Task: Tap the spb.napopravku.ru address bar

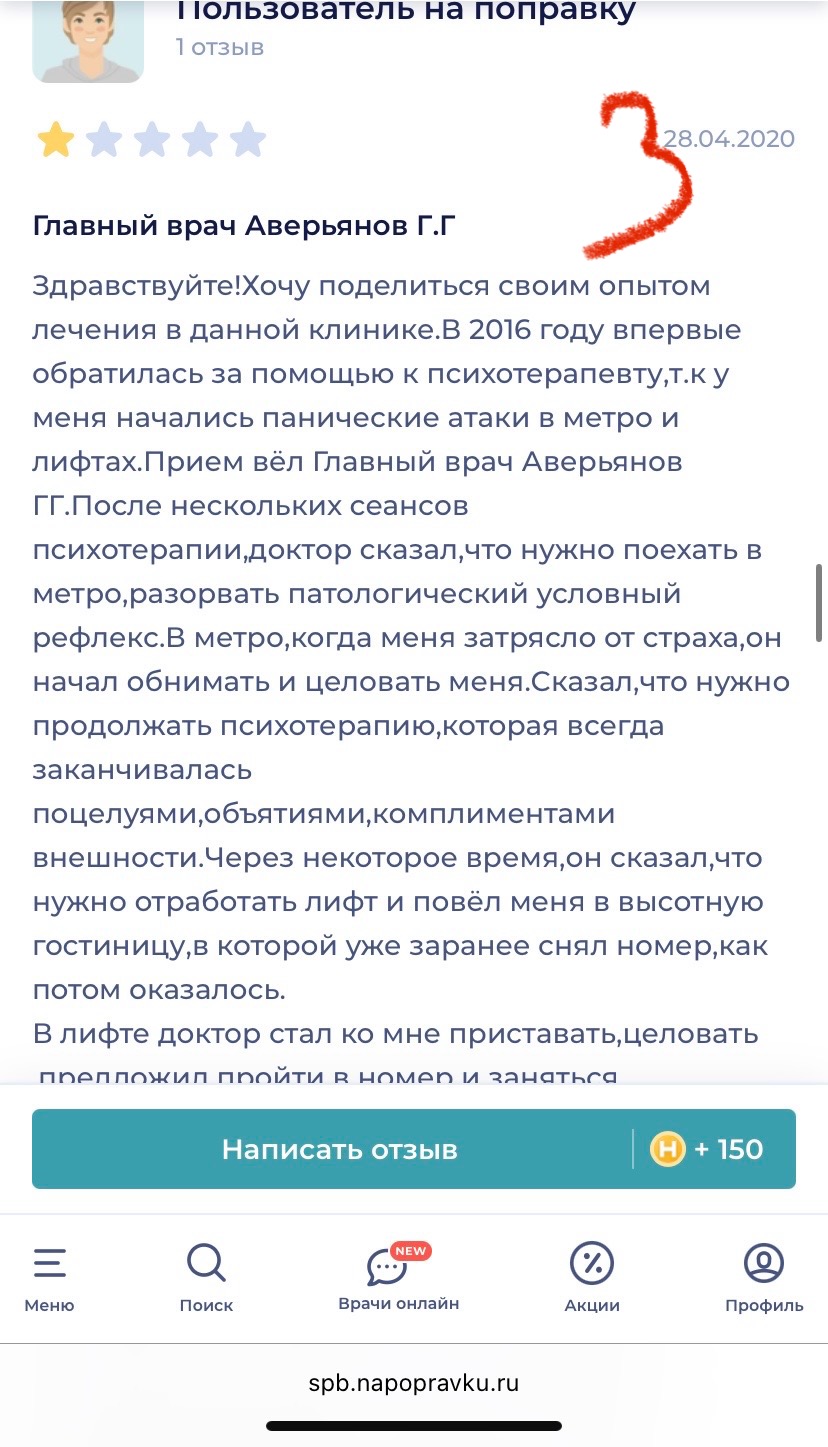Action: coord(414,1384)
